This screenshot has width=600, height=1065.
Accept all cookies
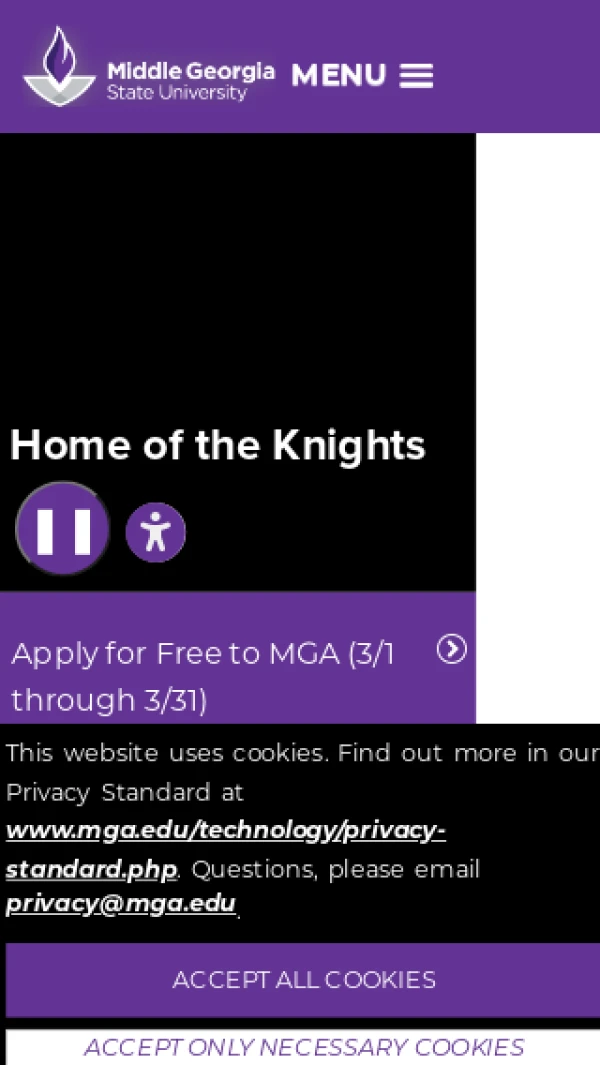click(303, 979)
